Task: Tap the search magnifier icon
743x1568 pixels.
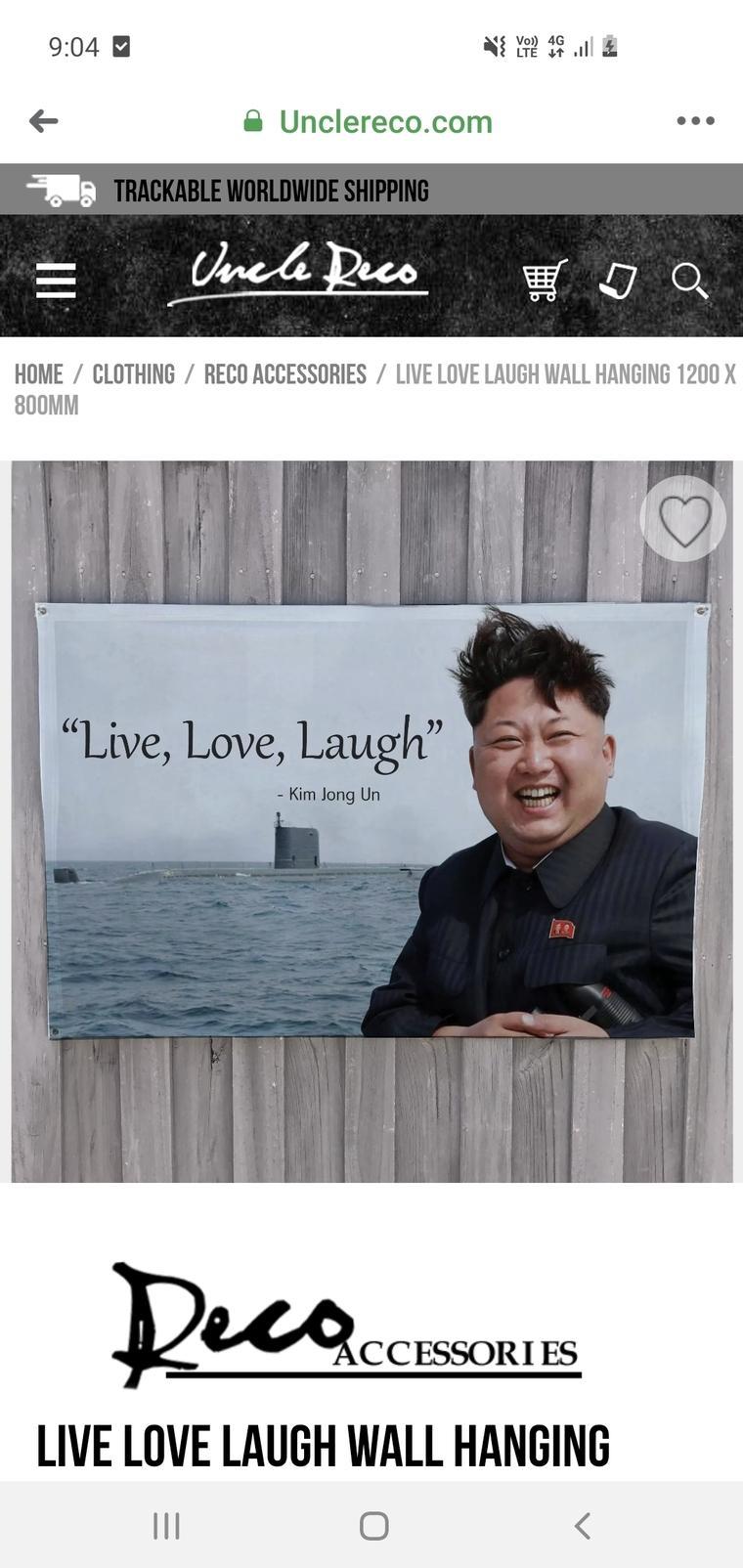Action: coord(691,283)
